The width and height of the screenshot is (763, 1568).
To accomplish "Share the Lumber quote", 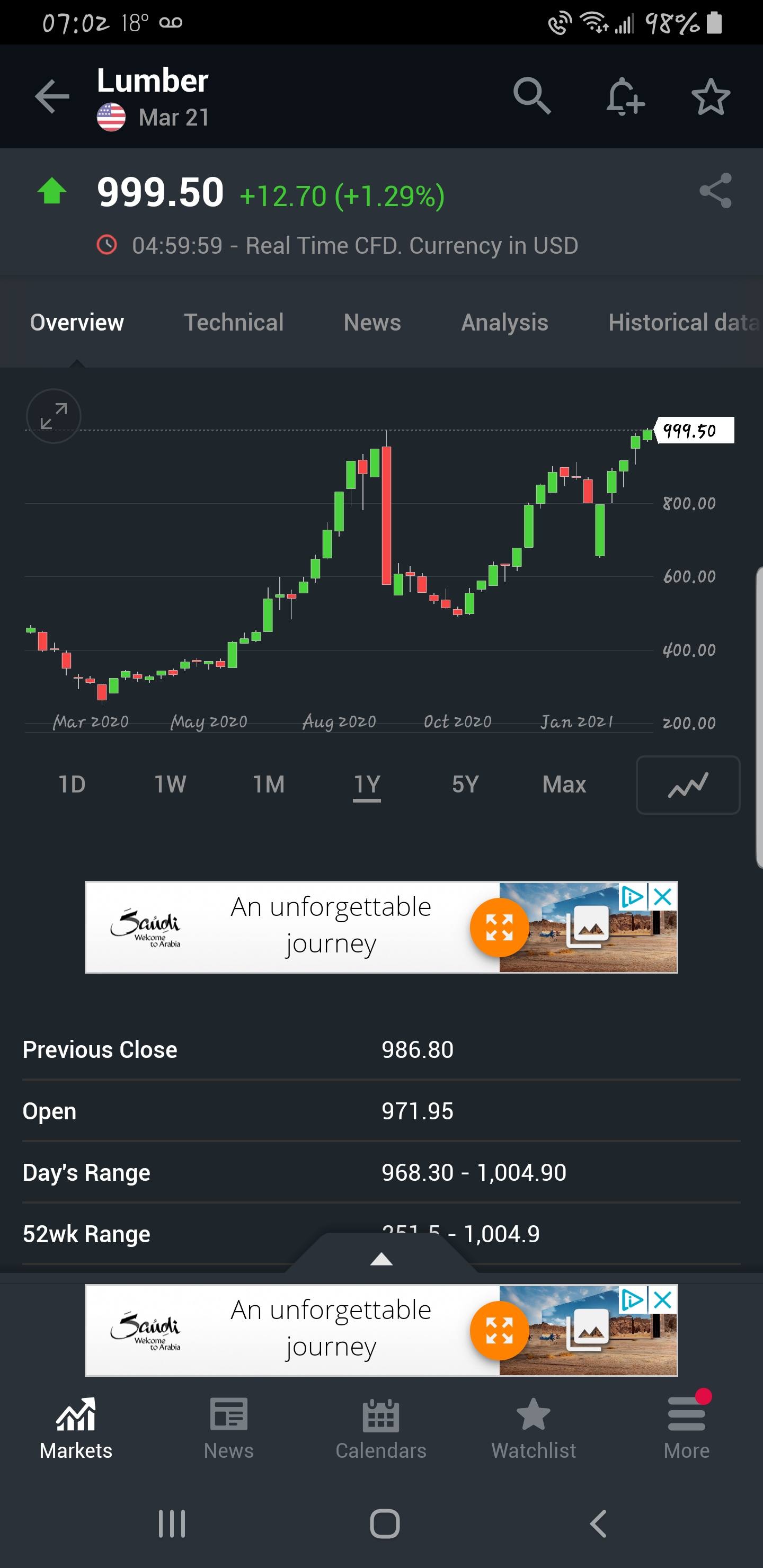I will click(715, 191).
